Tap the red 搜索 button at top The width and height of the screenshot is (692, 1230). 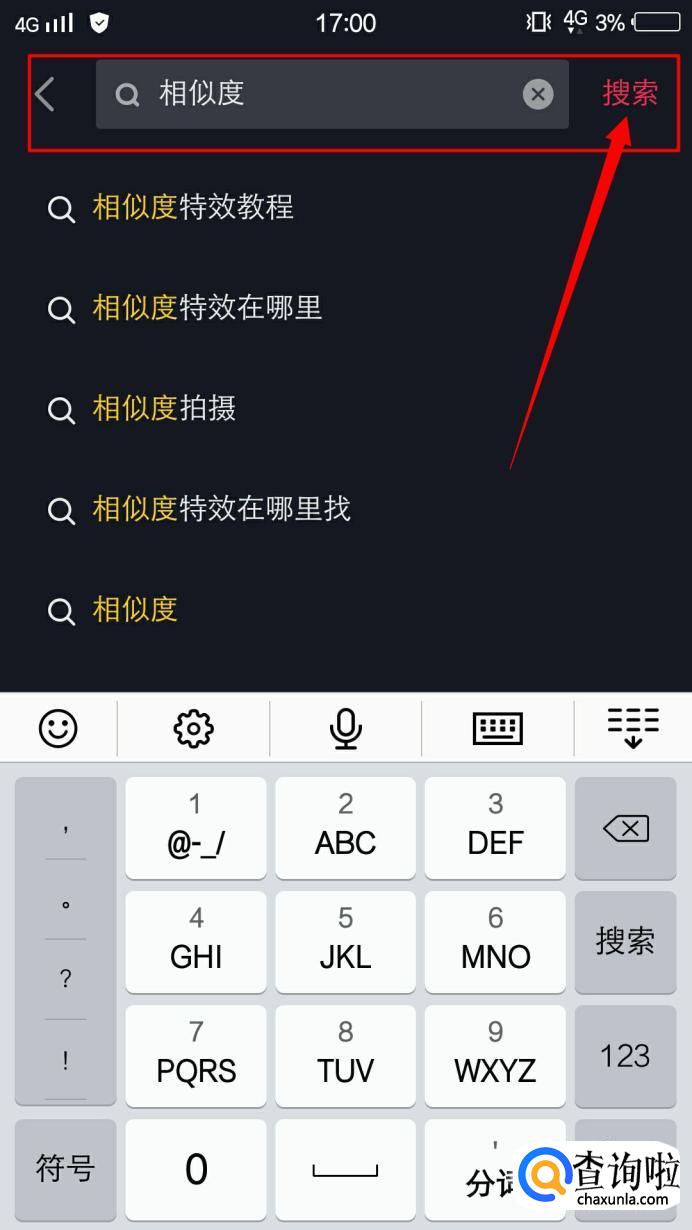coord(630,93)
